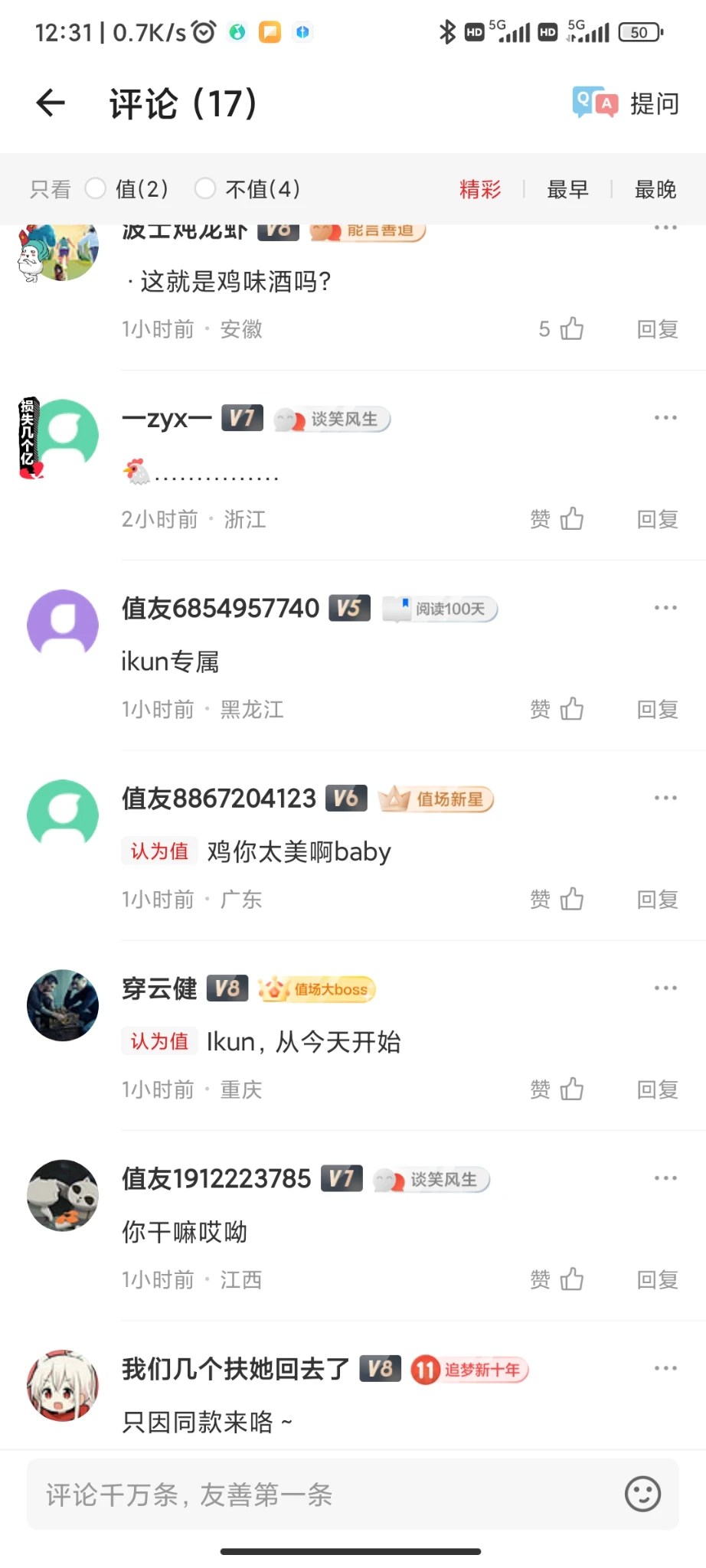Reply to 一zyx一's comment
The height and width of the screenshot is (1568, 706).
[657, 519]
